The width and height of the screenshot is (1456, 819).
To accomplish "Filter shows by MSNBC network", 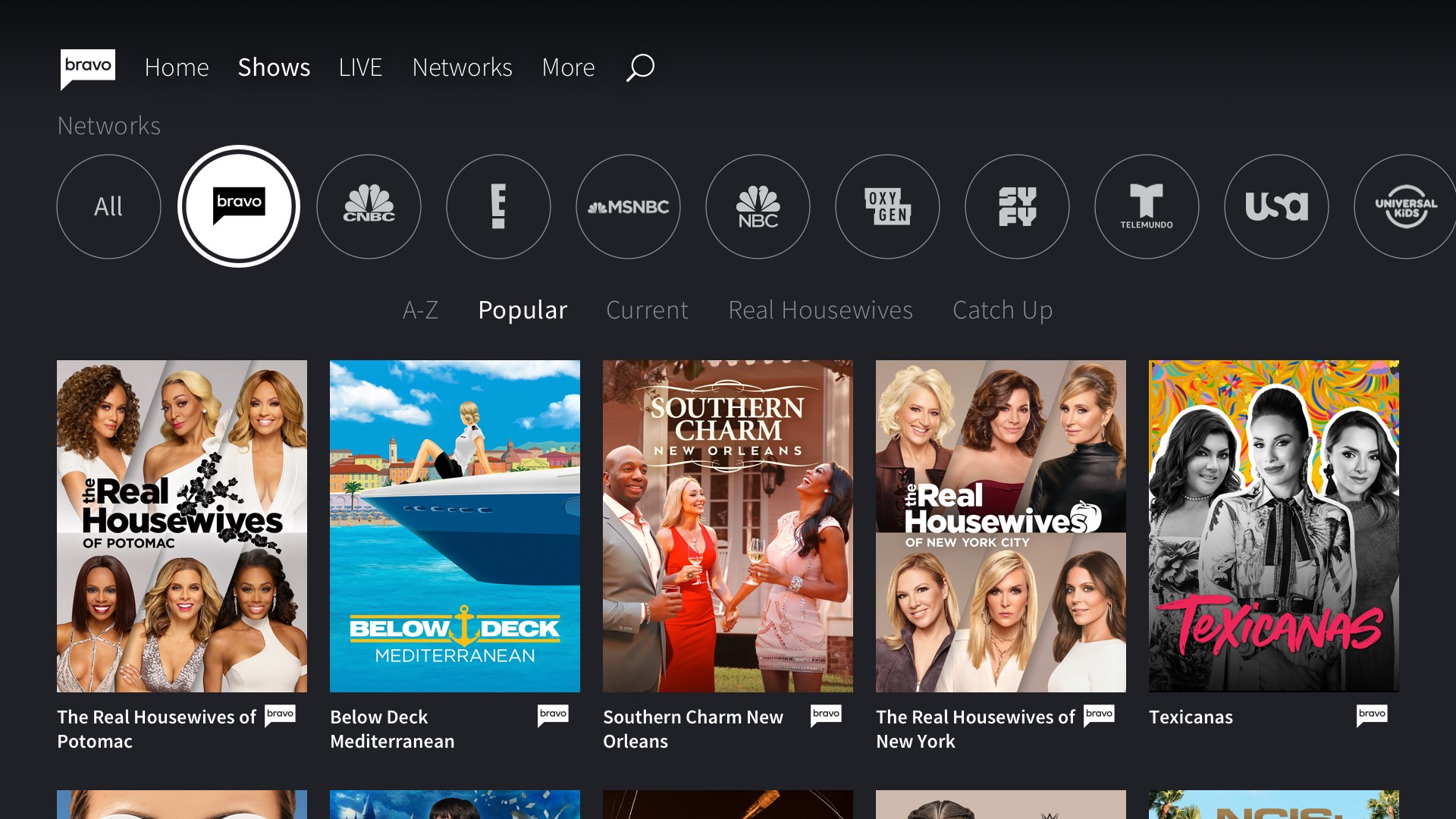I will [628, 206].
